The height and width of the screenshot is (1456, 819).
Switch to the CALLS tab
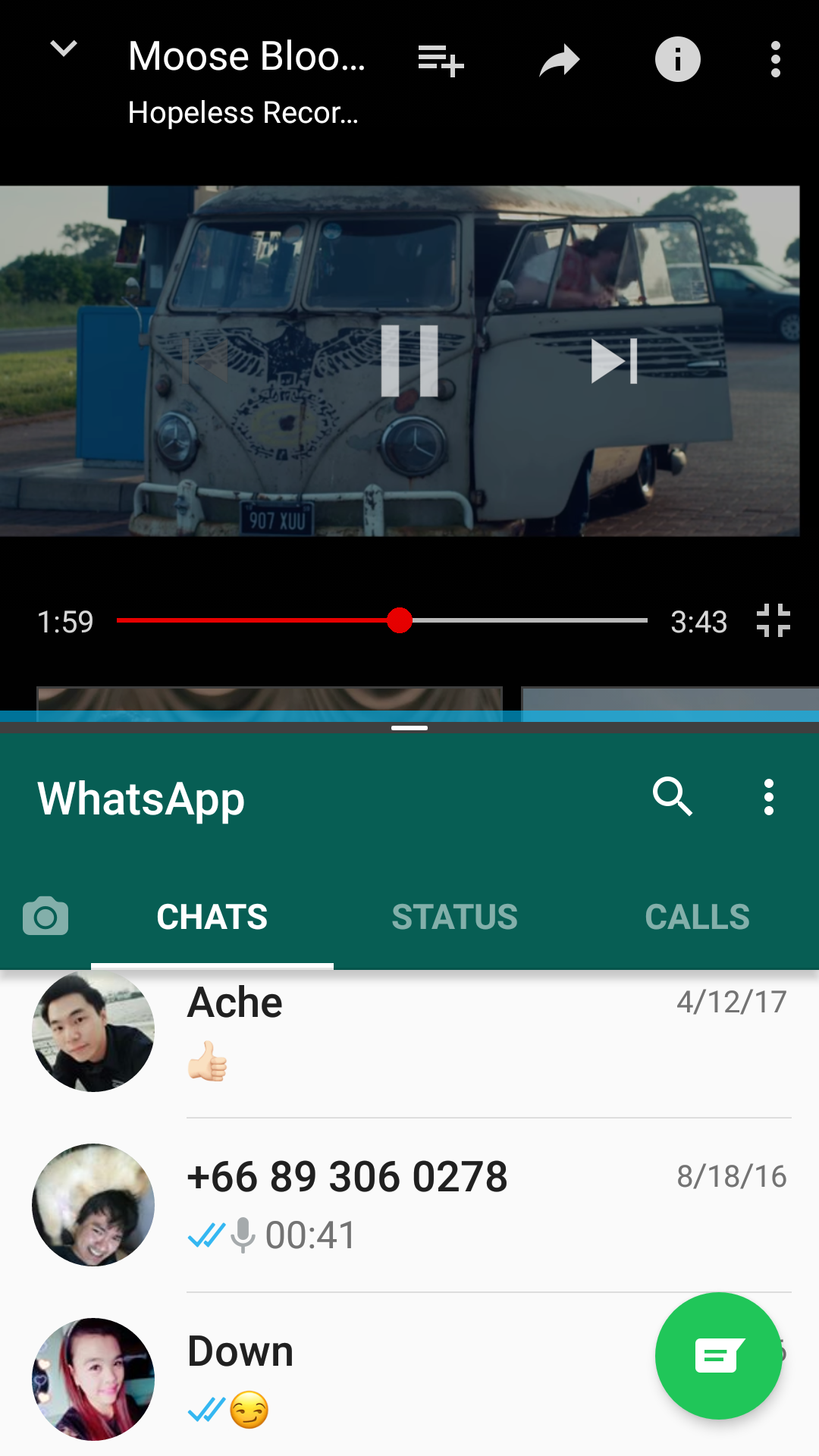(x=697, y=917)
